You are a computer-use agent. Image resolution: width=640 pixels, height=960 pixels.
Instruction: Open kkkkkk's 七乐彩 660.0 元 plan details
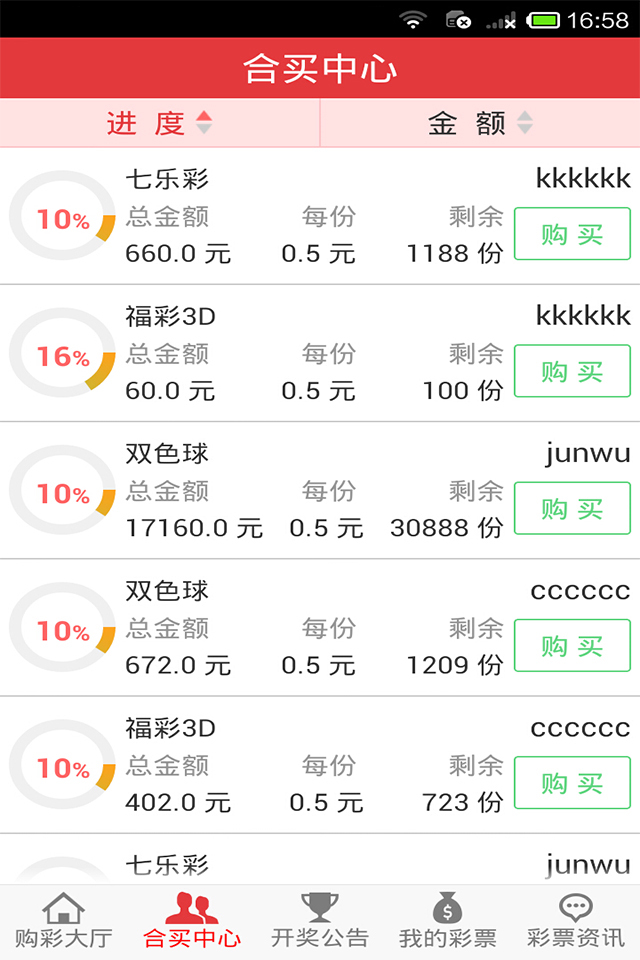300,216
